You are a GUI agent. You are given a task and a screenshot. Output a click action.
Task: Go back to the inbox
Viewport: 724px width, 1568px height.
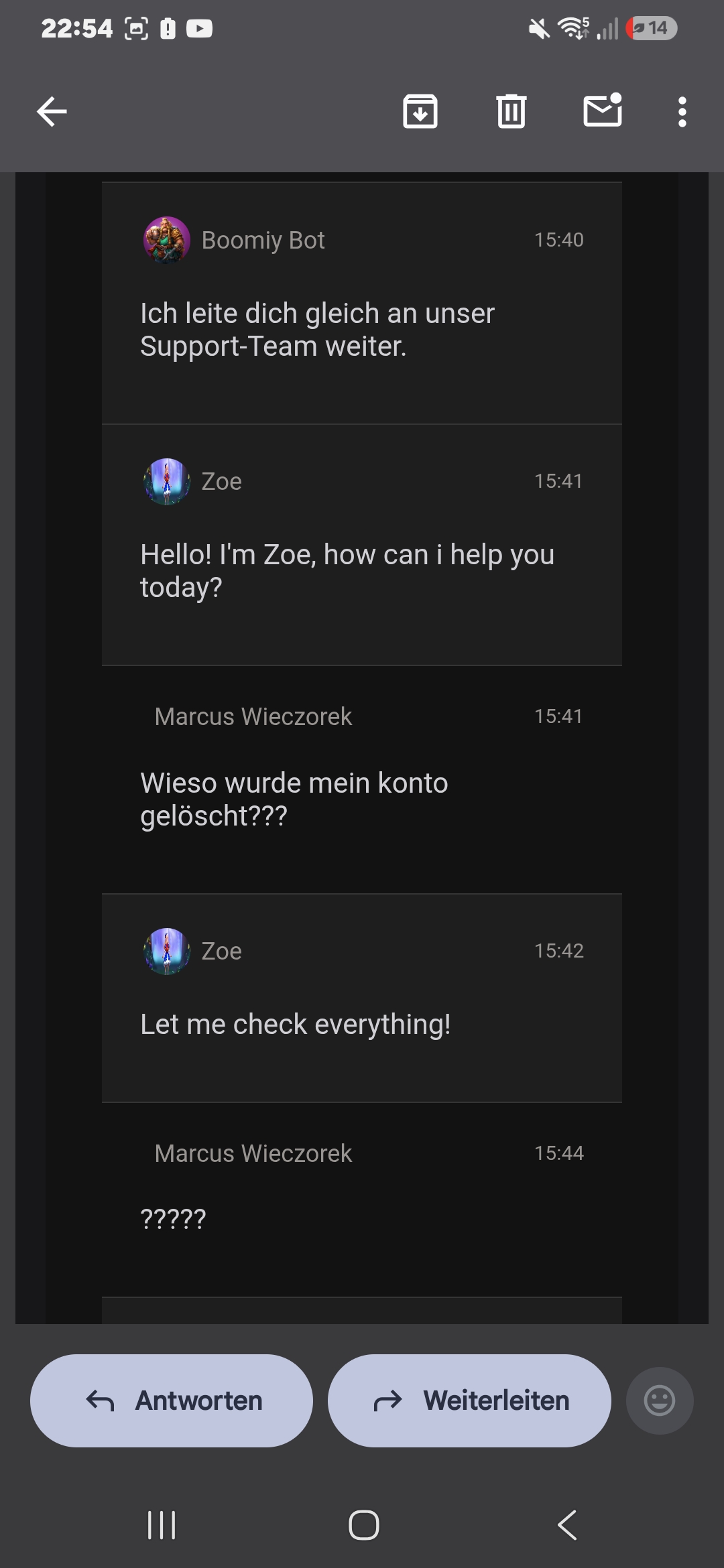pyautogui.click(x=52, y=111)
